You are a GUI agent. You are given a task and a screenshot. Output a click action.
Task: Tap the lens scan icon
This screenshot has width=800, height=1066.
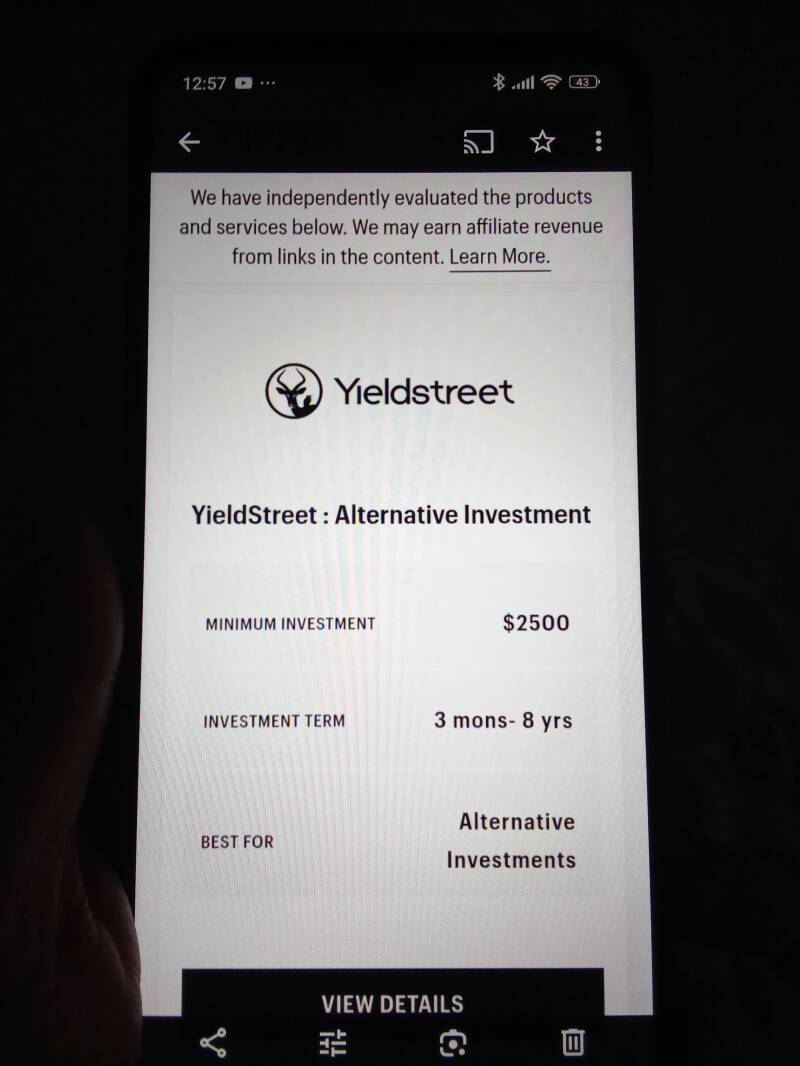point(453,1043)
